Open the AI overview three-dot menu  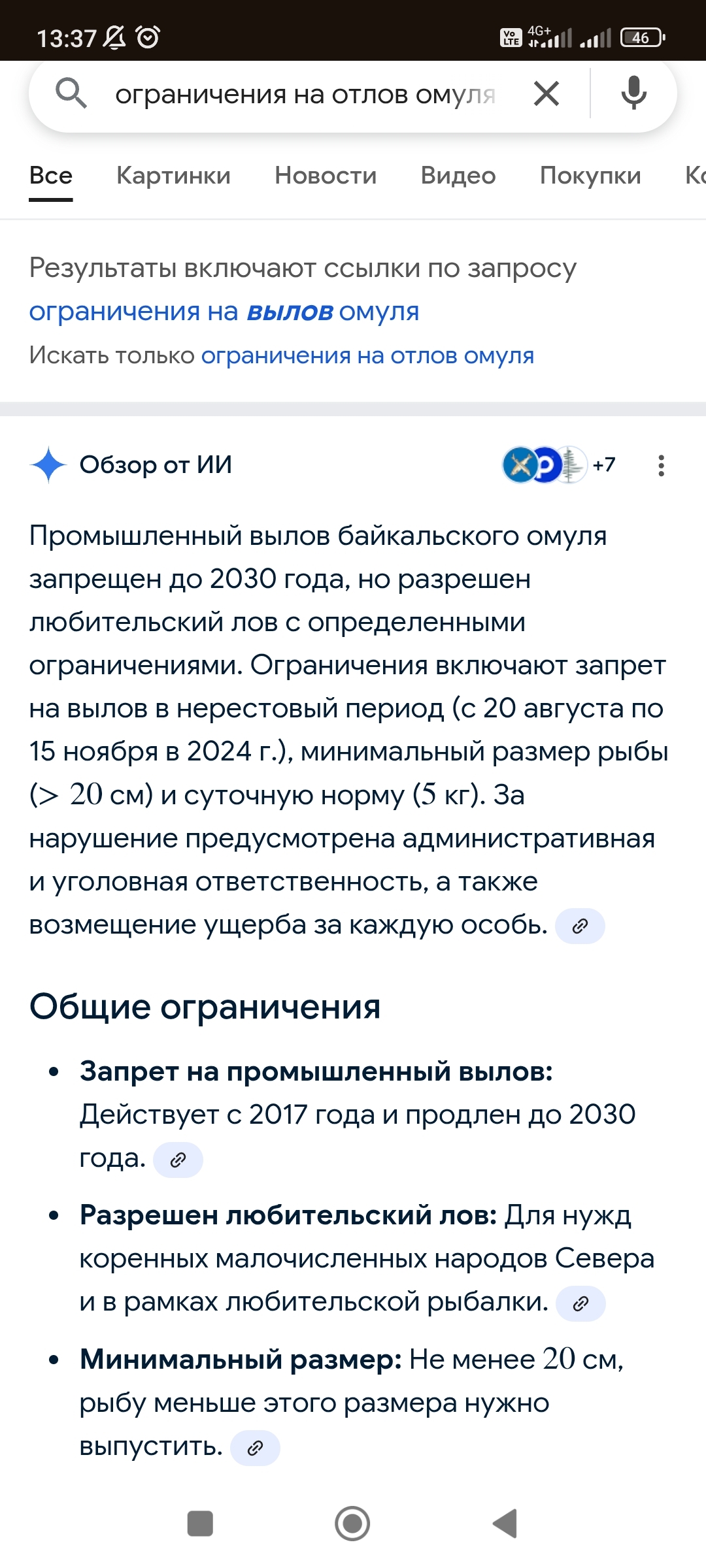pyautogui.click(x=662, y=465)
